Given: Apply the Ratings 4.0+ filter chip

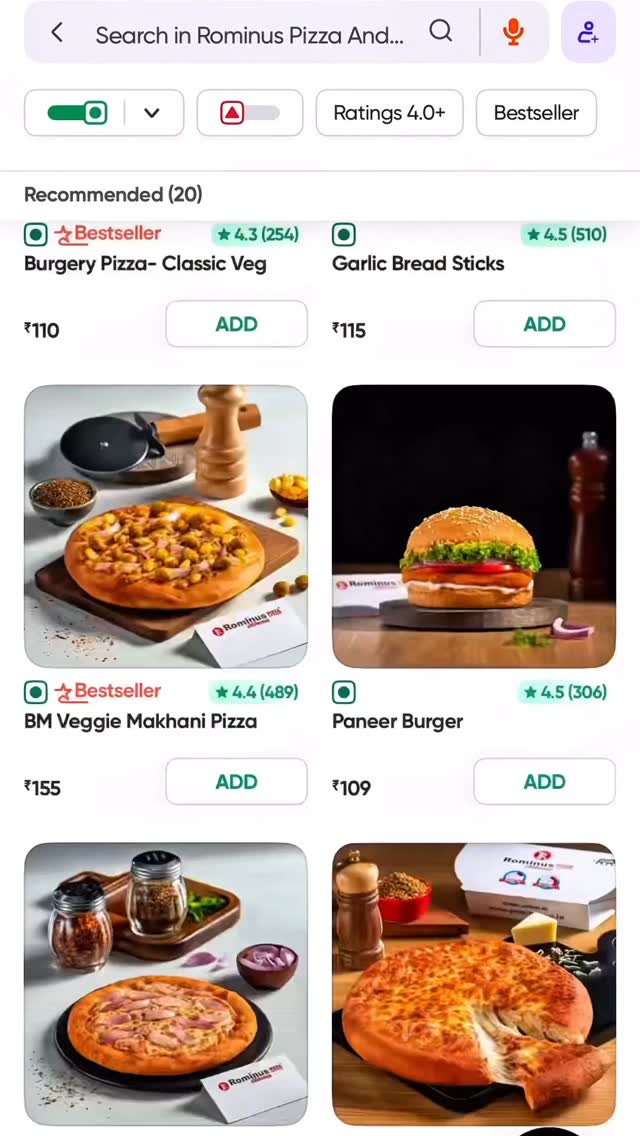Looking at the screenshot, I should pyautogui.click(x=389, y=113).
